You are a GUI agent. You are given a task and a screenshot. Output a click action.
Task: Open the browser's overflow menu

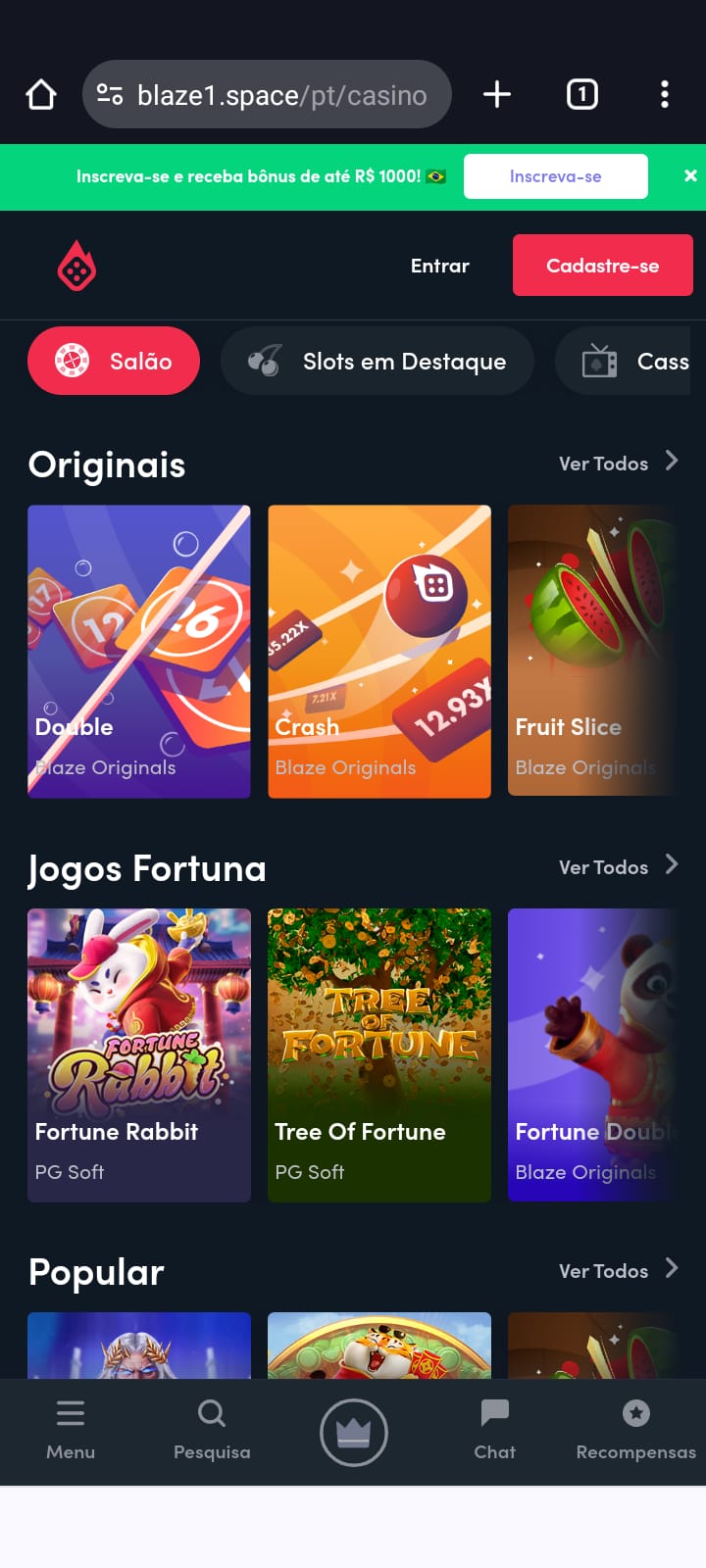[665, 94]
